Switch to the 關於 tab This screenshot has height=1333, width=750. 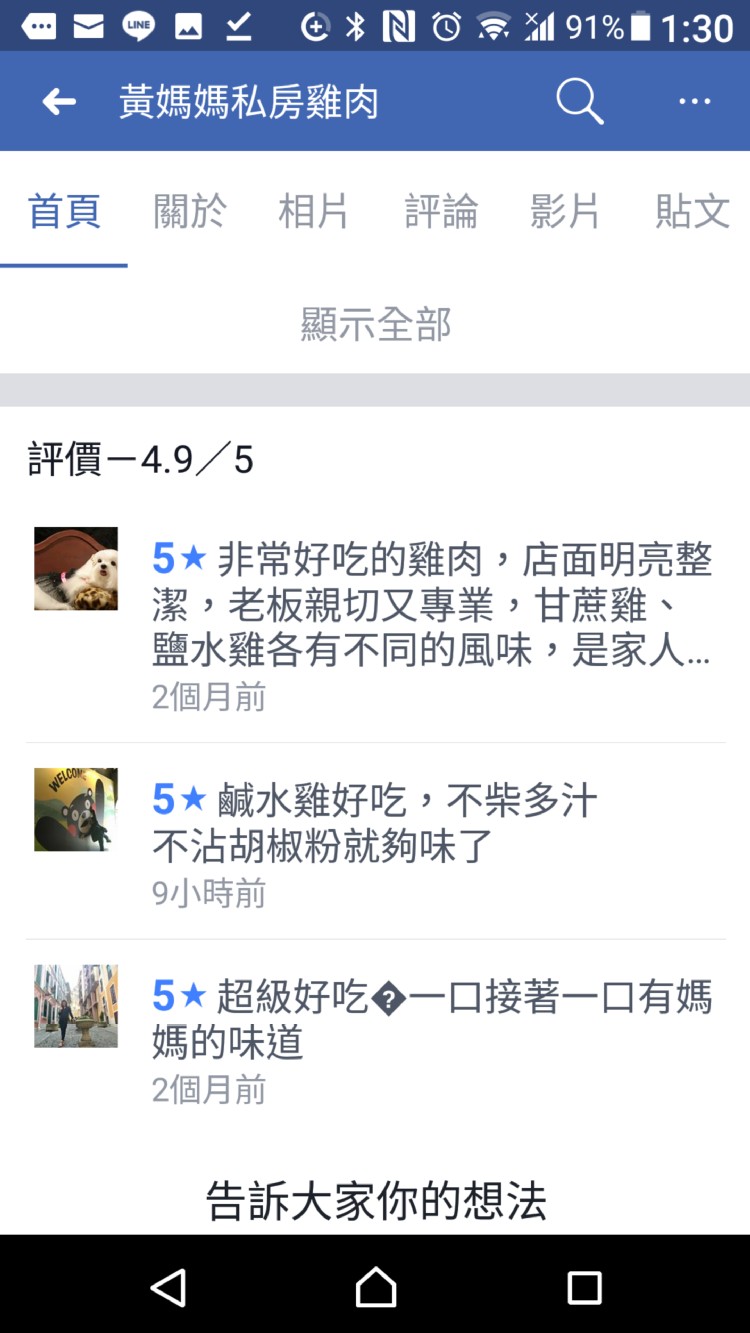click(x=190, y=212)
